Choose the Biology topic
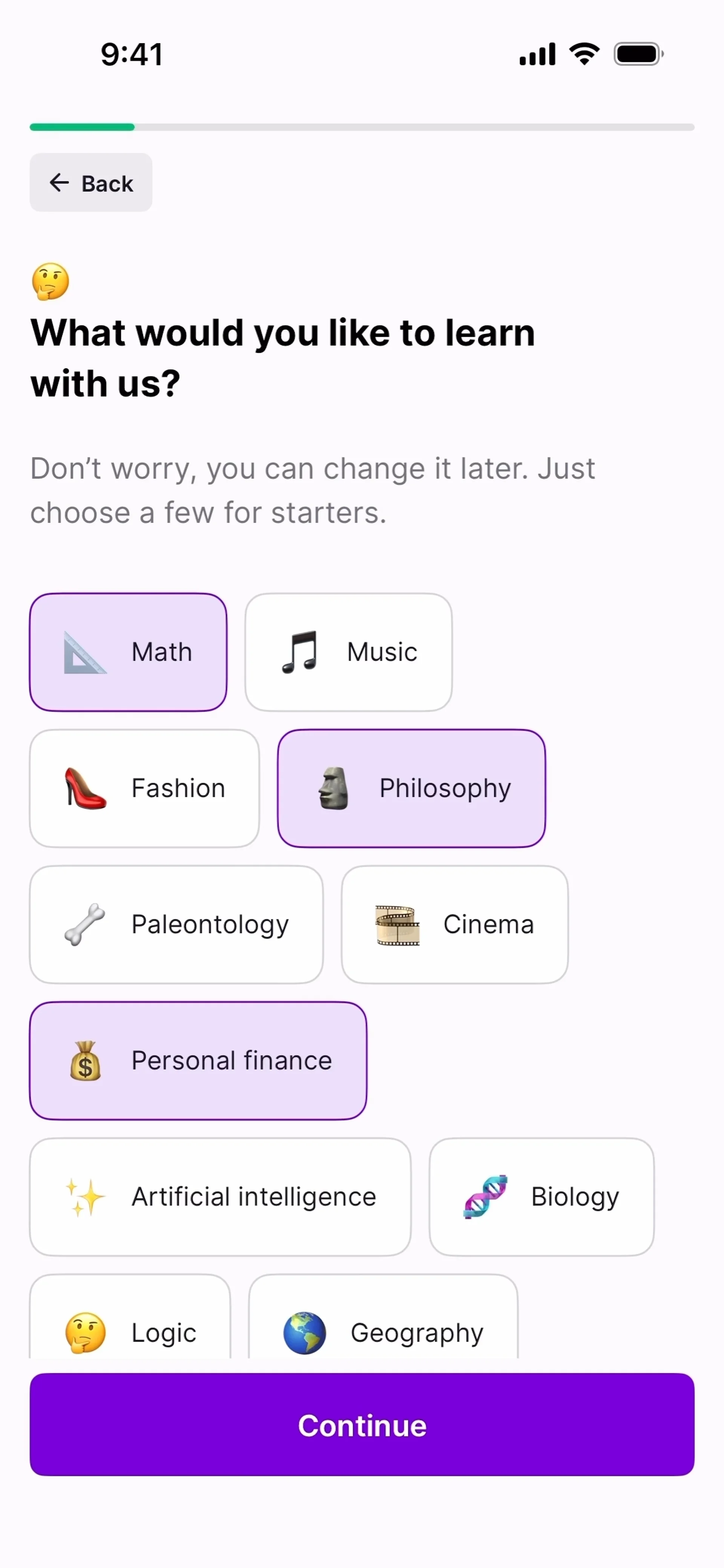Viewport: 724px width, 1568px height. pyautogui.click(x=542, y=1197)
